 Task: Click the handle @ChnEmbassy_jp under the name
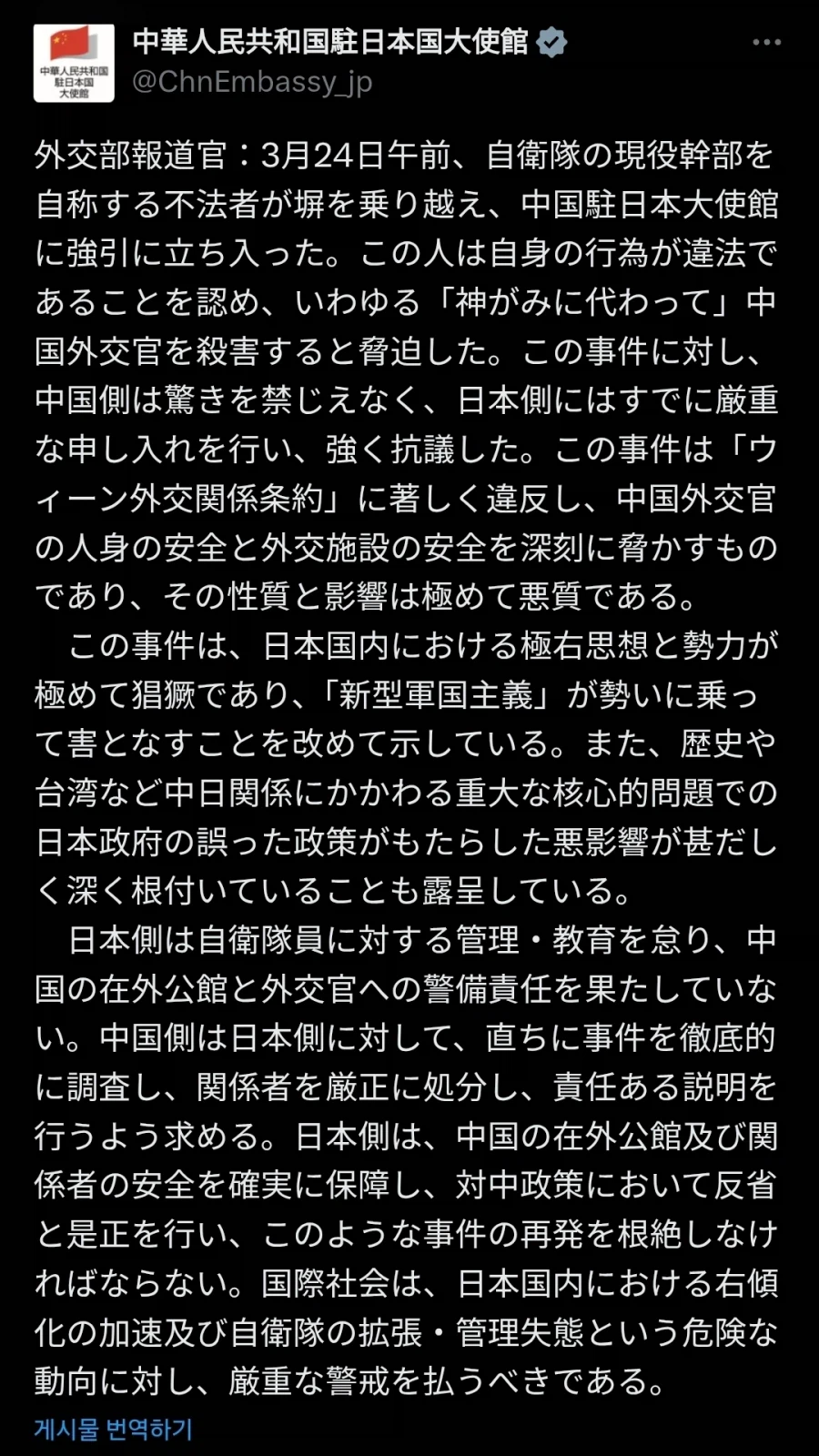click(x=250, y=82)
